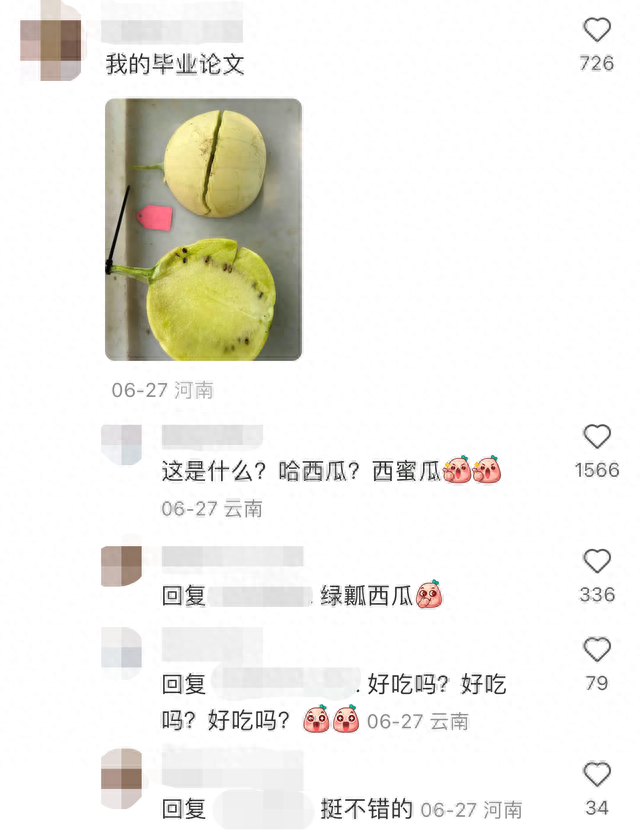Like the reply 挺不错的
Screen dimensions: 640x837
(x=597, y=774)
